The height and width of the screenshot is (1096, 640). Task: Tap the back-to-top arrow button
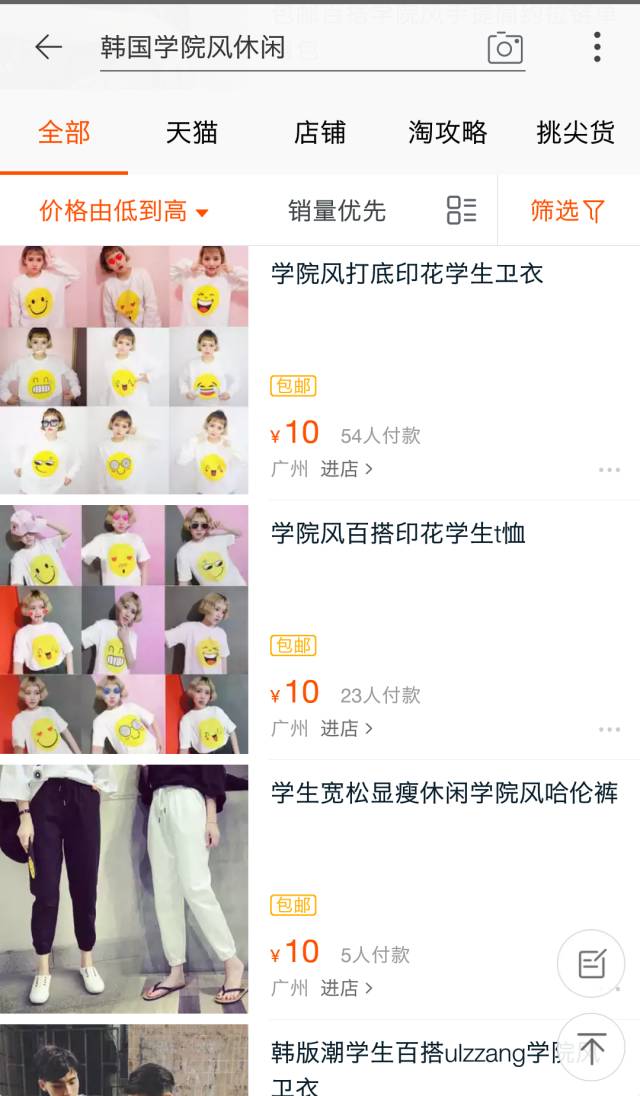pos(591,1048)
